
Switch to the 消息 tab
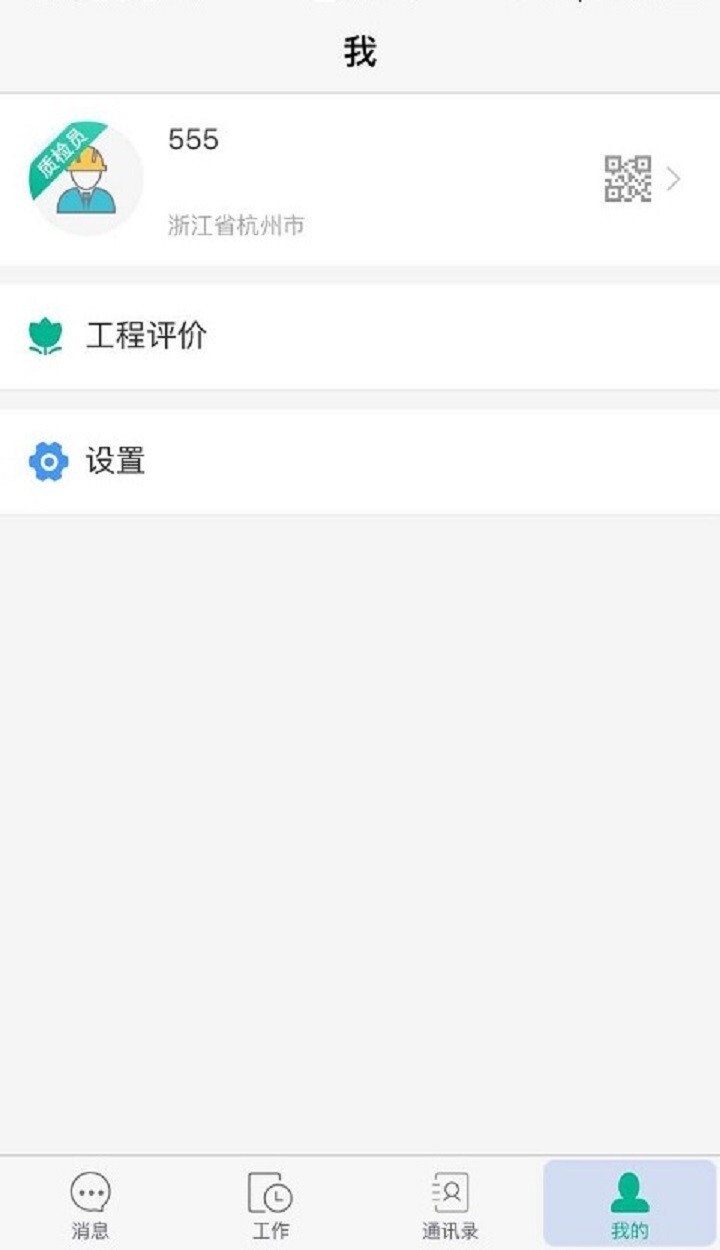pyautogui.click(x=89, y=1205)
